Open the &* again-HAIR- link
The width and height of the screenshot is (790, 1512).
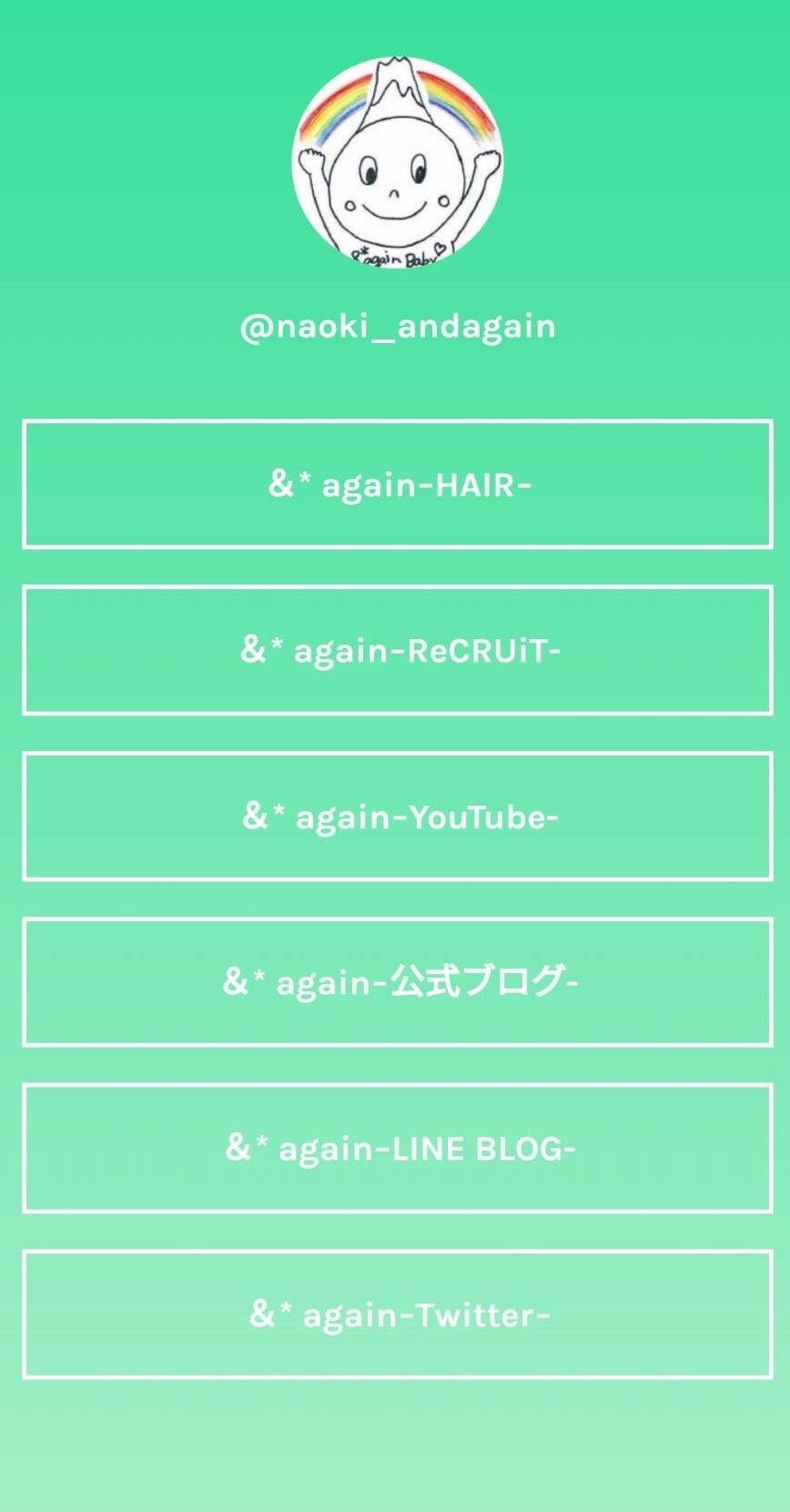(398, 484)
